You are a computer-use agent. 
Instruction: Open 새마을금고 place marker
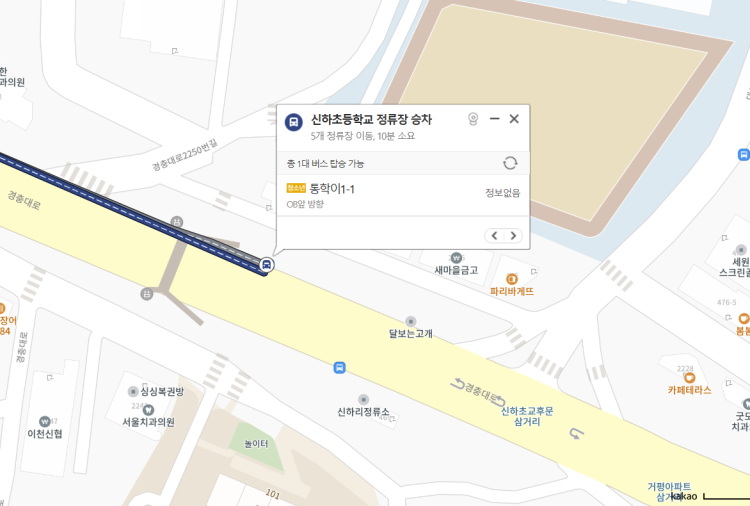[457, 258]
